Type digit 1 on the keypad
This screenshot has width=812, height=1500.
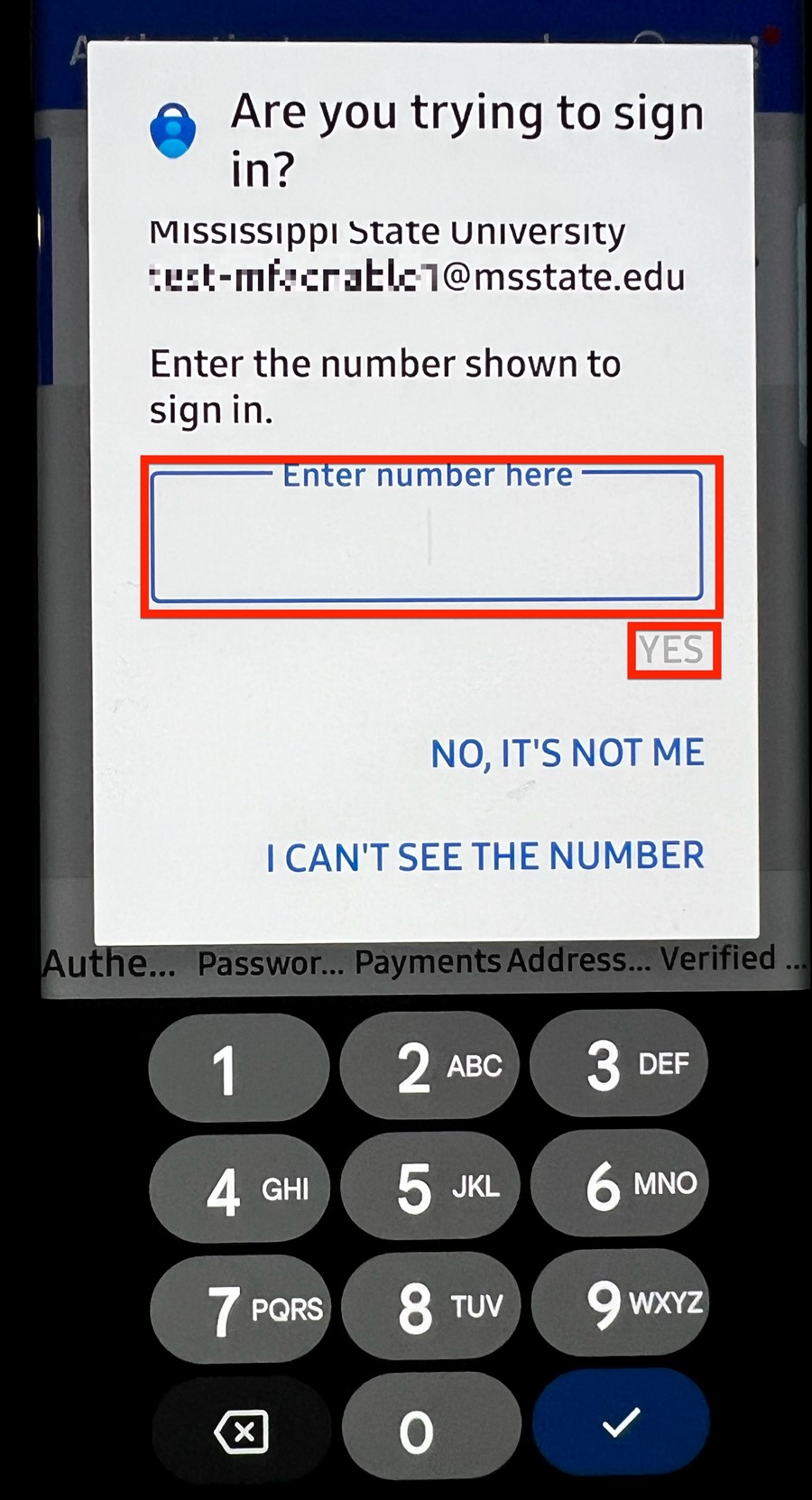point(238,1068)
